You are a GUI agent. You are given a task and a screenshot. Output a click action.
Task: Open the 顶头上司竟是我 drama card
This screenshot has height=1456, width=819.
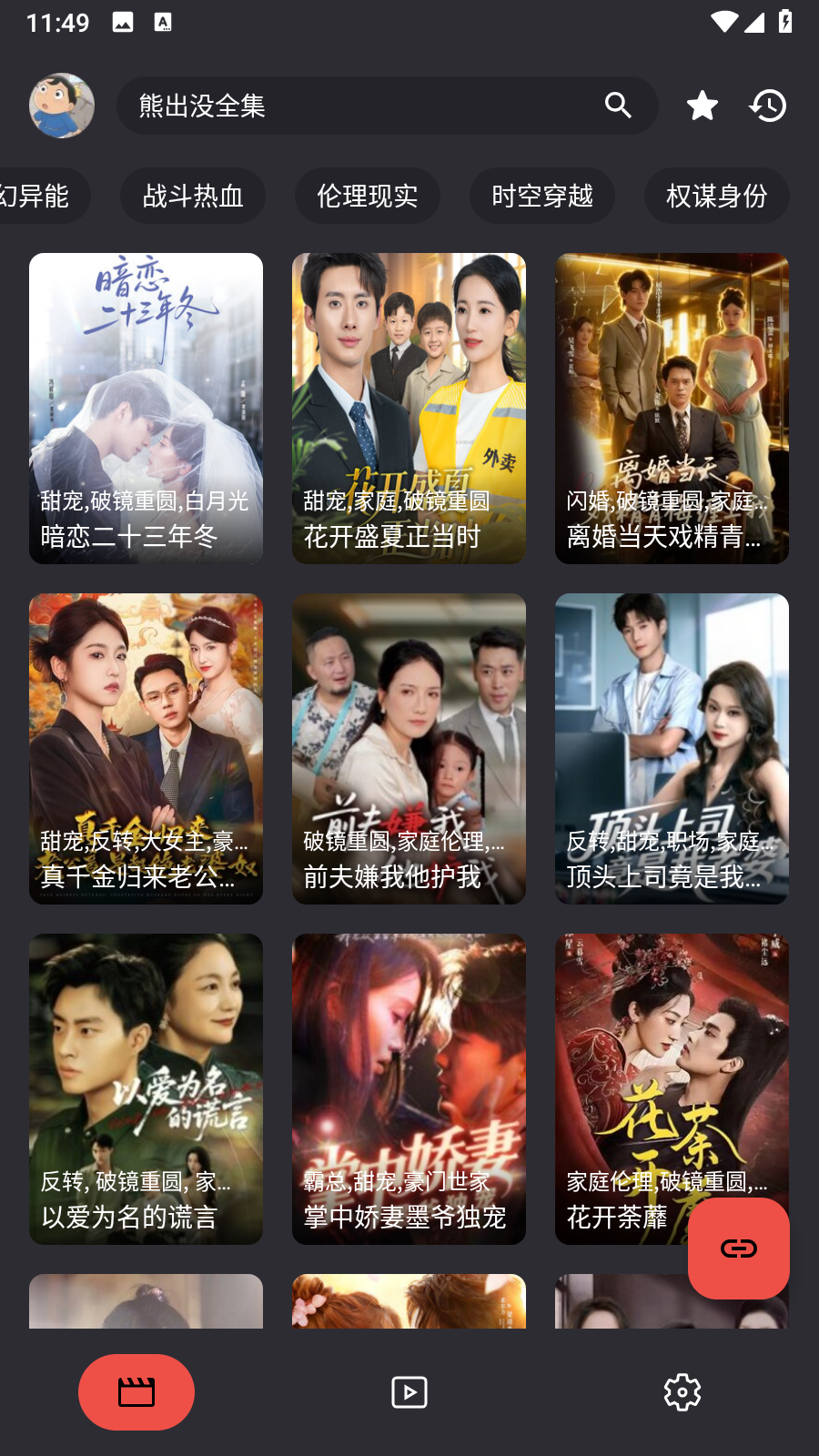672,748
